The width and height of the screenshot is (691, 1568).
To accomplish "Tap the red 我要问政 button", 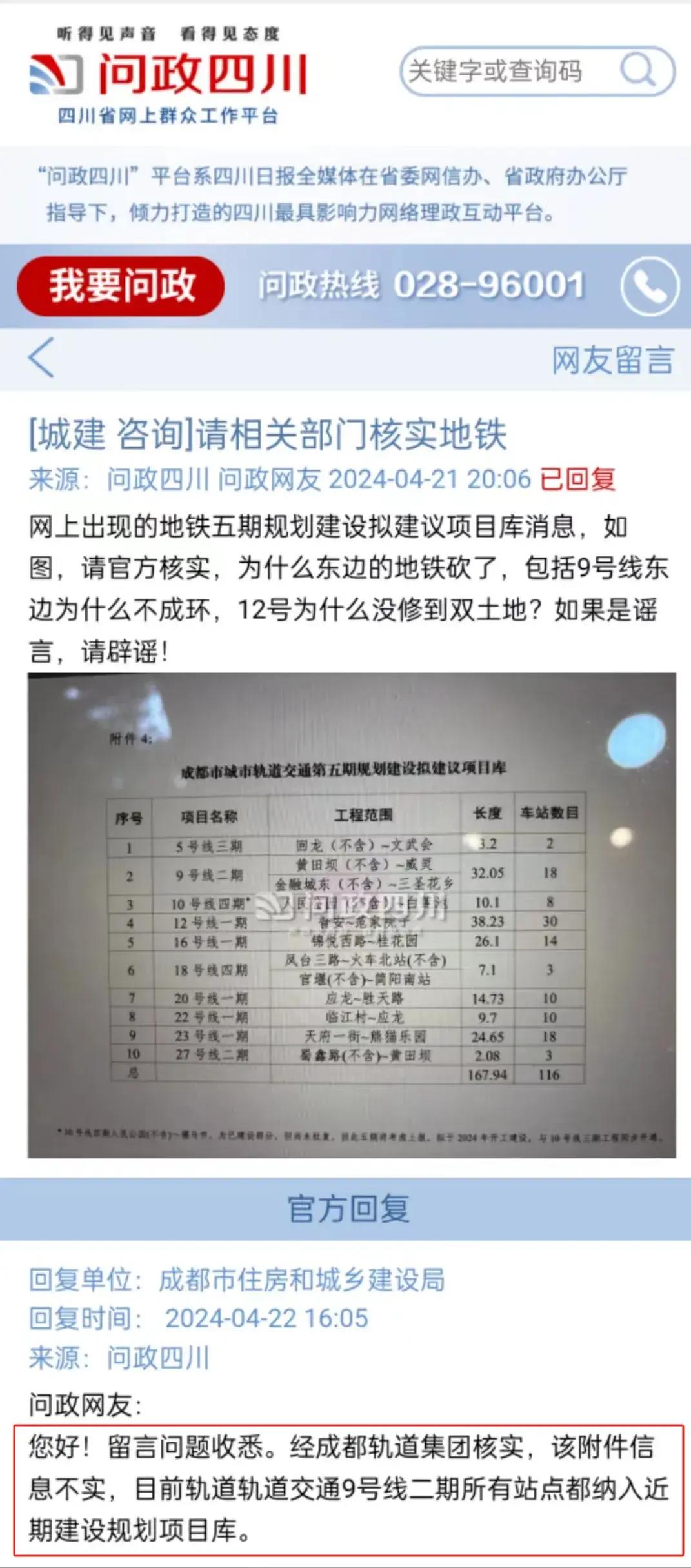I will click(121, 286).
